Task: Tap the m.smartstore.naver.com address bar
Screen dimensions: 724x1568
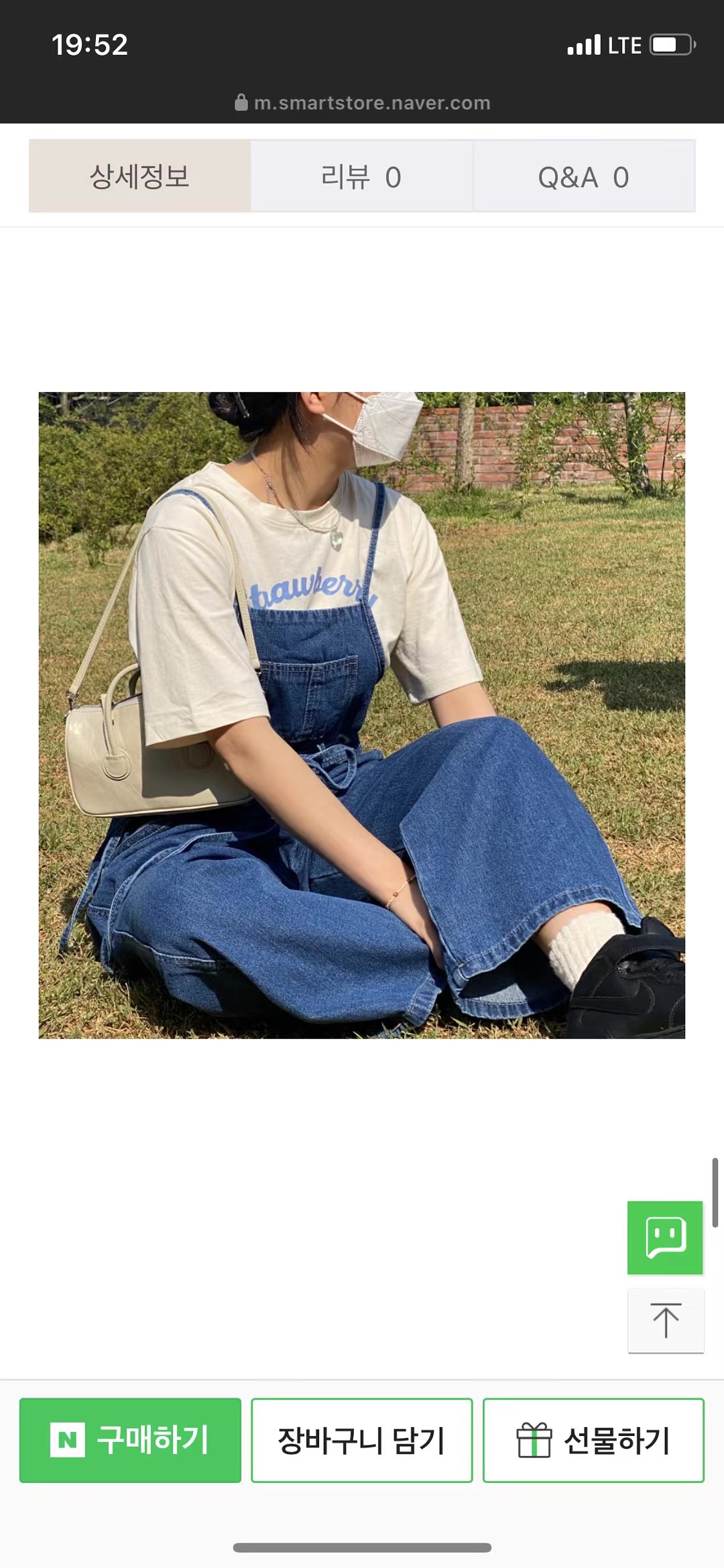Action: (362, 103)
